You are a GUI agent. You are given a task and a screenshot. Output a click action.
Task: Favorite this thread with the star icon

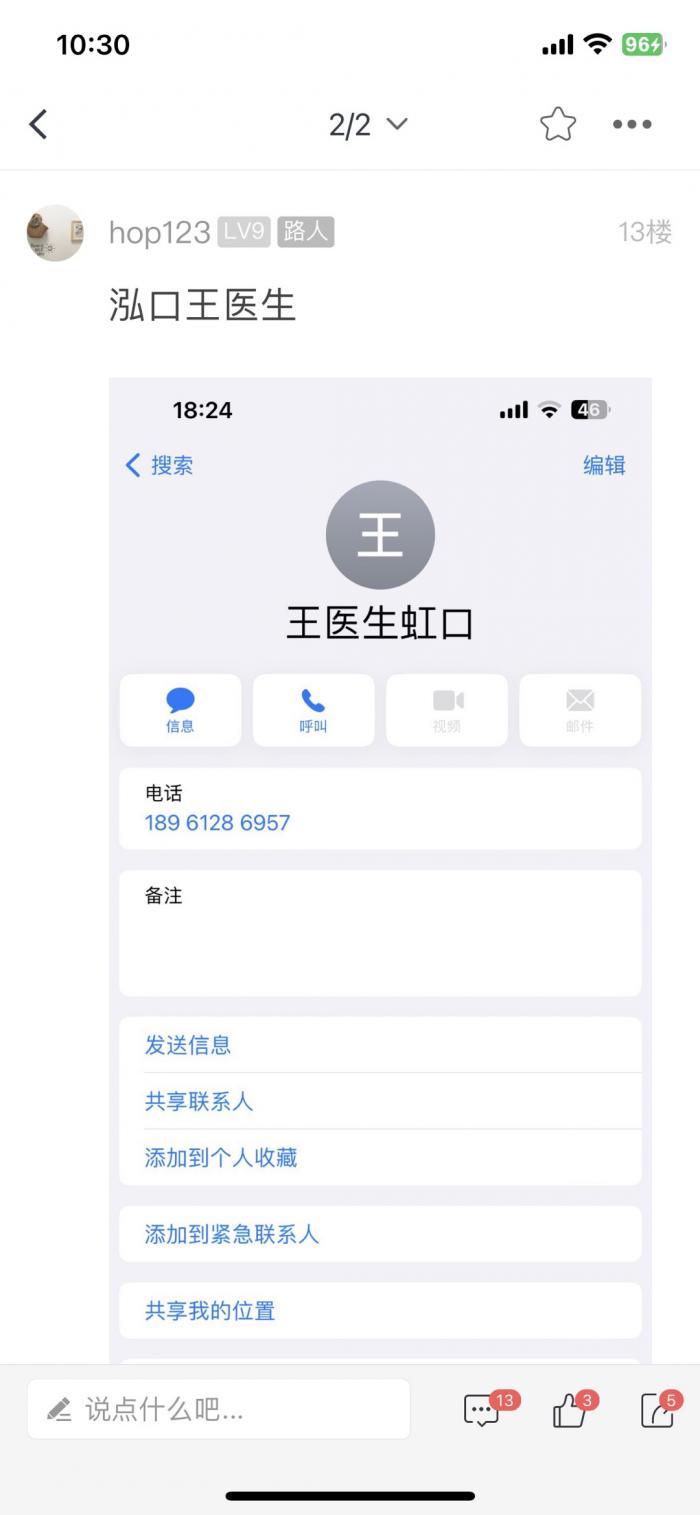pyautogui.click(x=558, y=125)
